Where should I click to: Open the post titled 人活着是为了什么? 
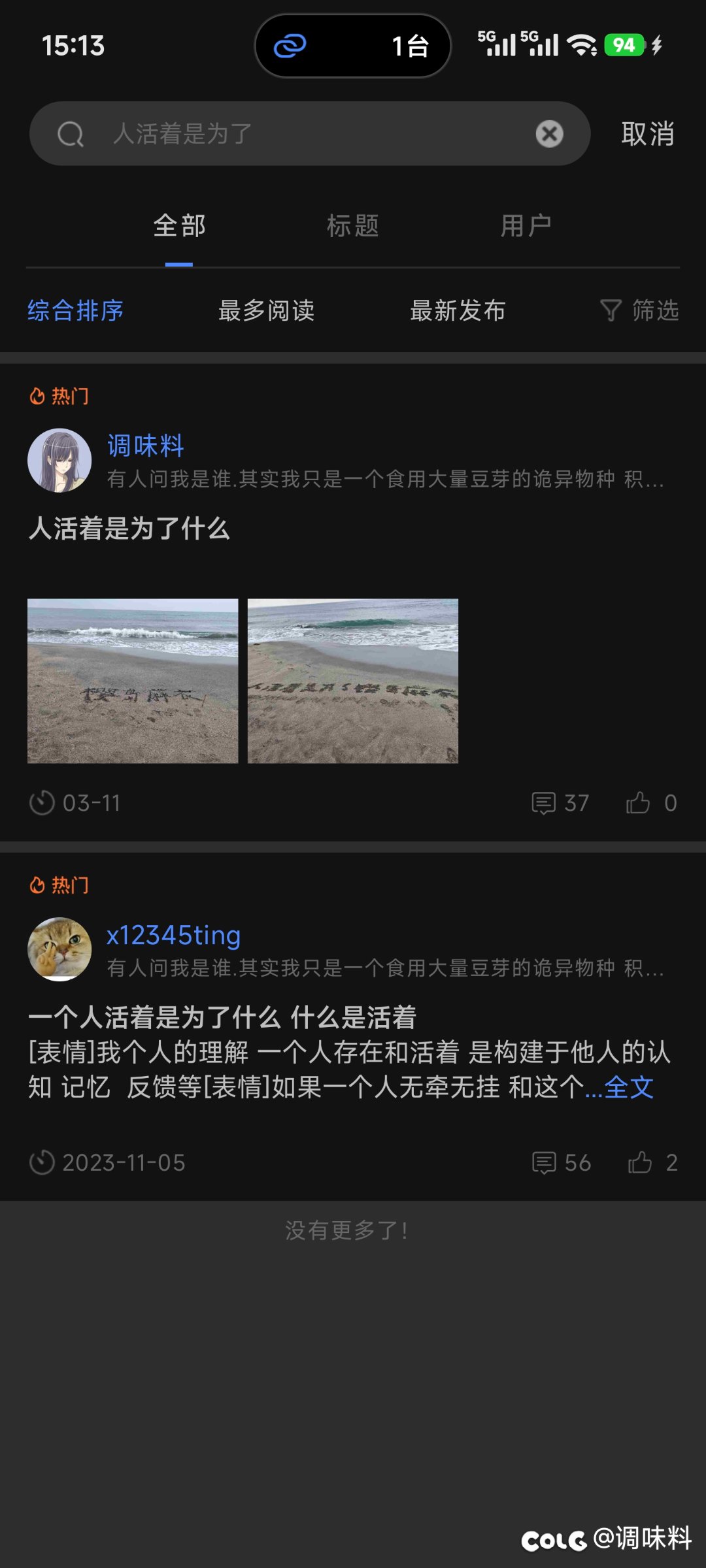pos(129,529)
